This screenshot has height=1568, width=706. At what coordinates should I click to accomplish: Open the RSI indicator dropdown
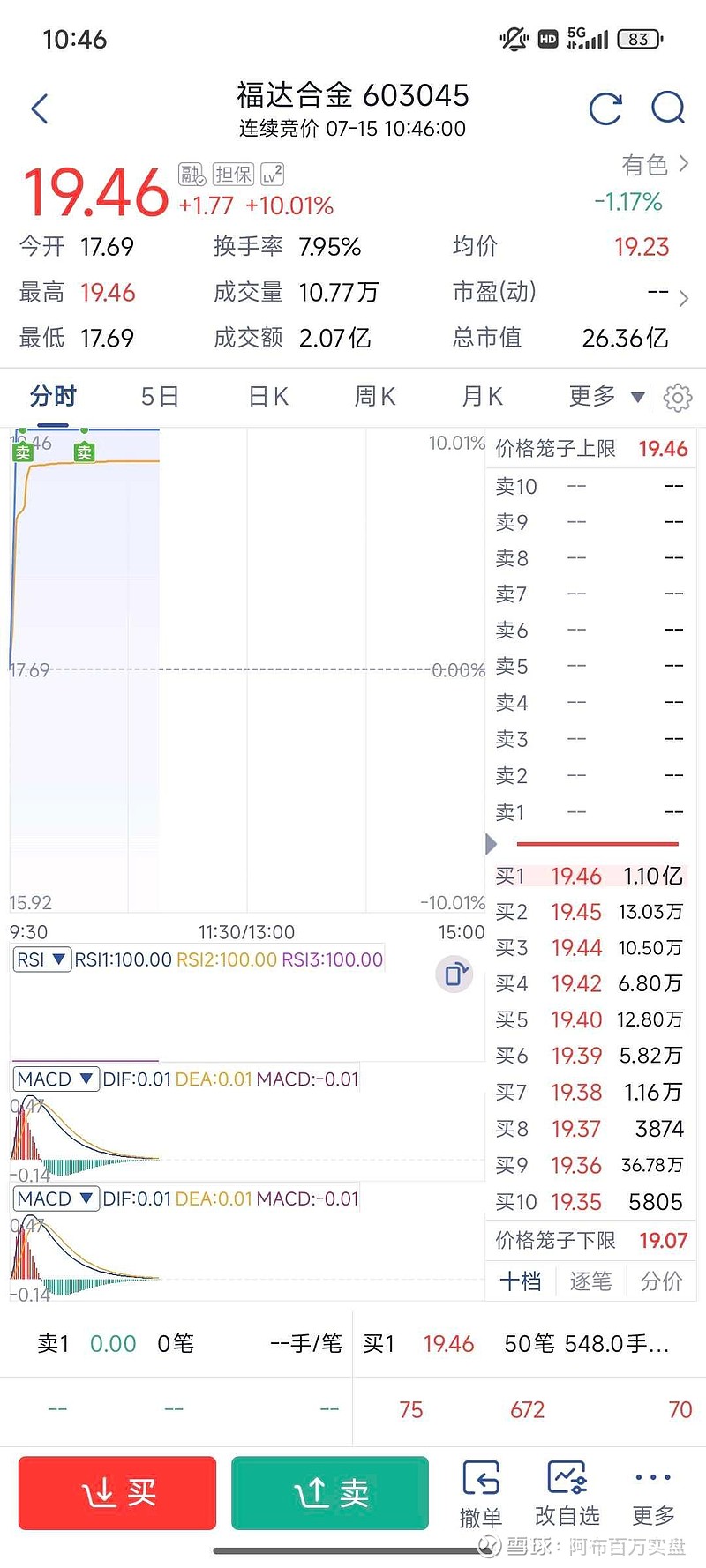pos(41,959)
